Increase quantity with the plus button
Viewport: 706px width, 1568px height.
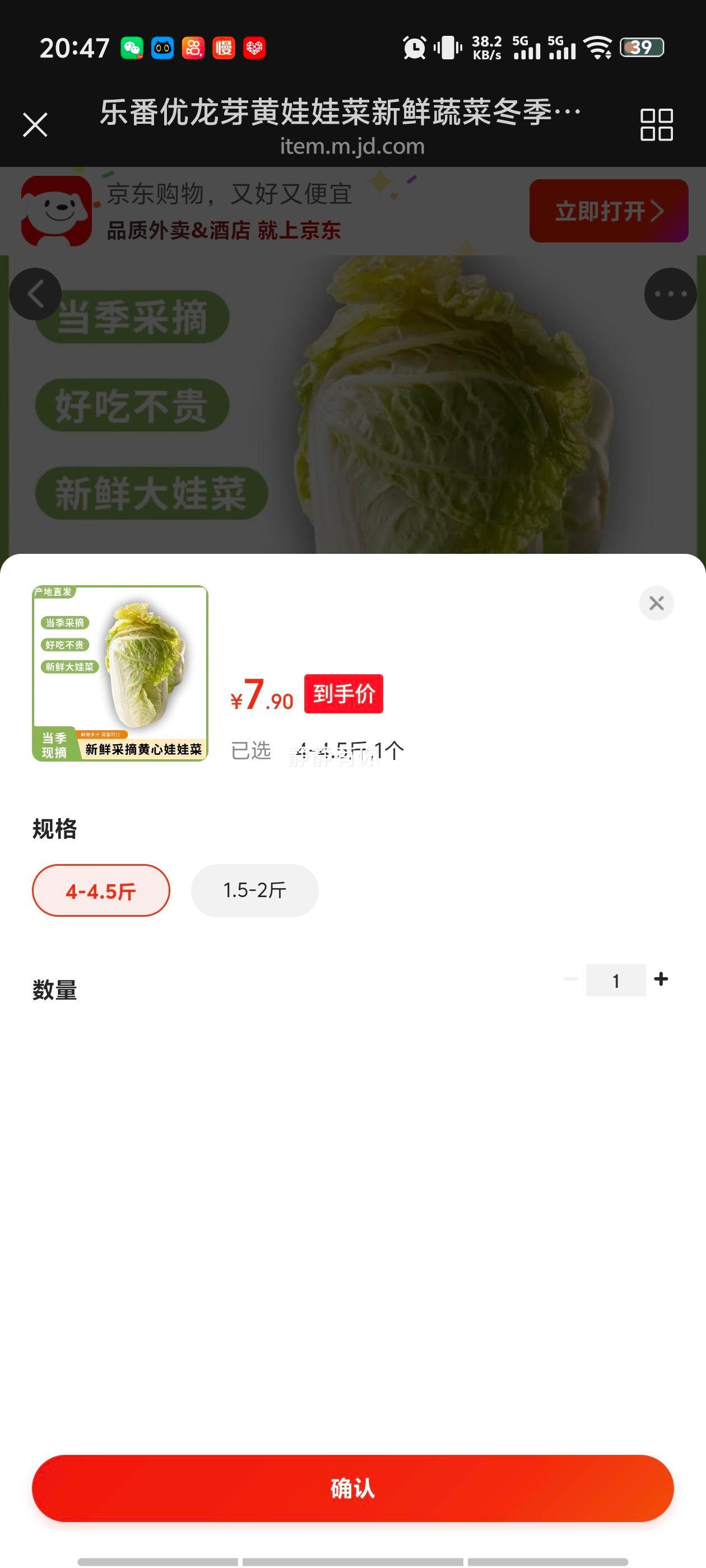pyautogui.click(x=661, y=979)
